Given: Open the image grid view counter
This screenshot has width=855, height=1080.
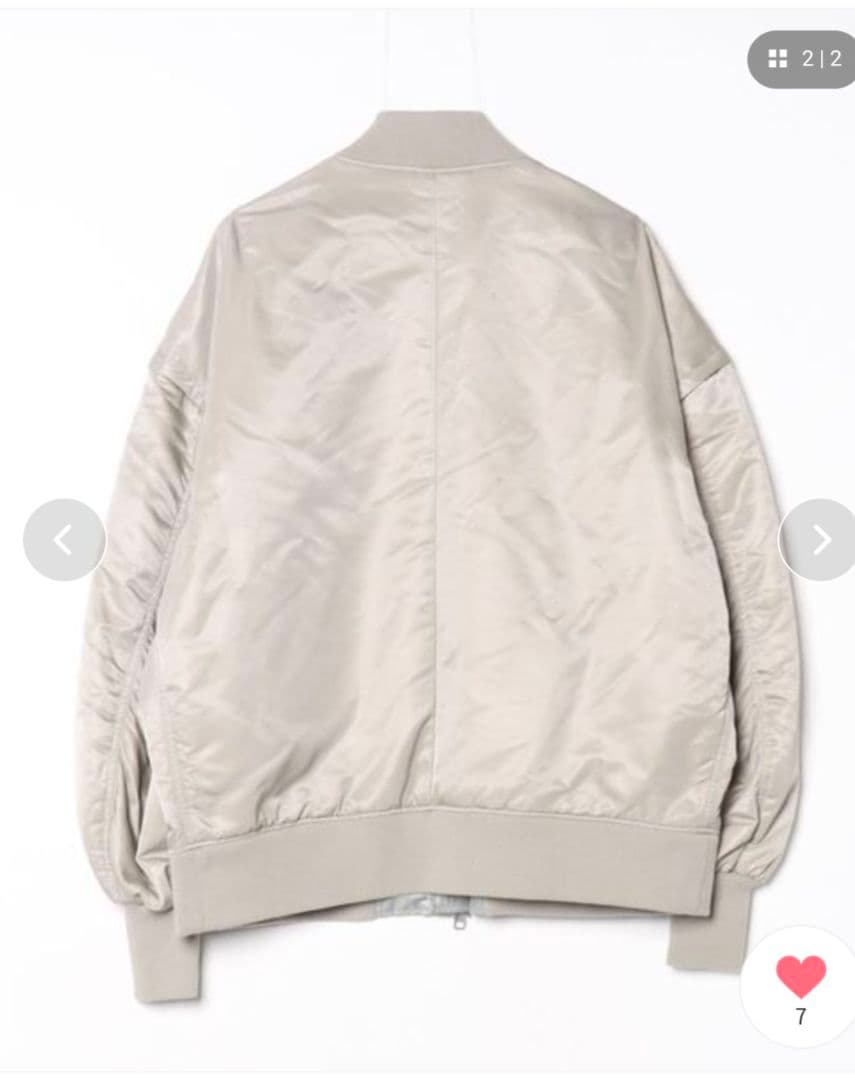Looking at the screenshot, I should pos(804,59).
